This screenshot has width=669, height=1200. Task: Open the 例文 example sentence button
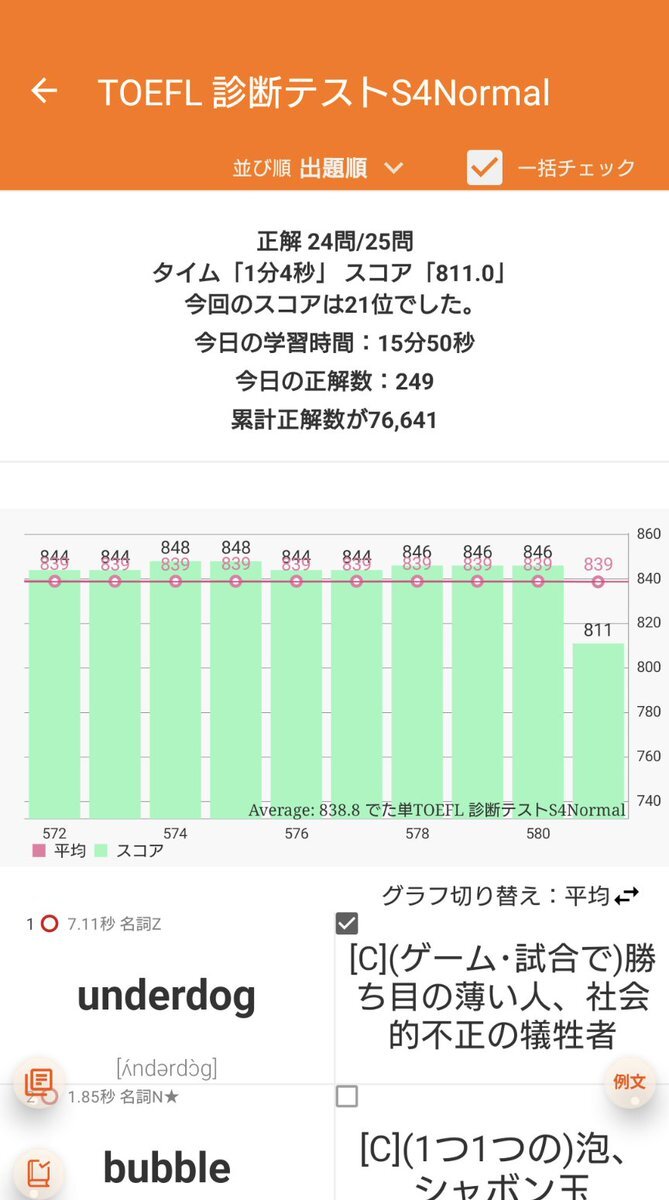[x=629, y=1082]
